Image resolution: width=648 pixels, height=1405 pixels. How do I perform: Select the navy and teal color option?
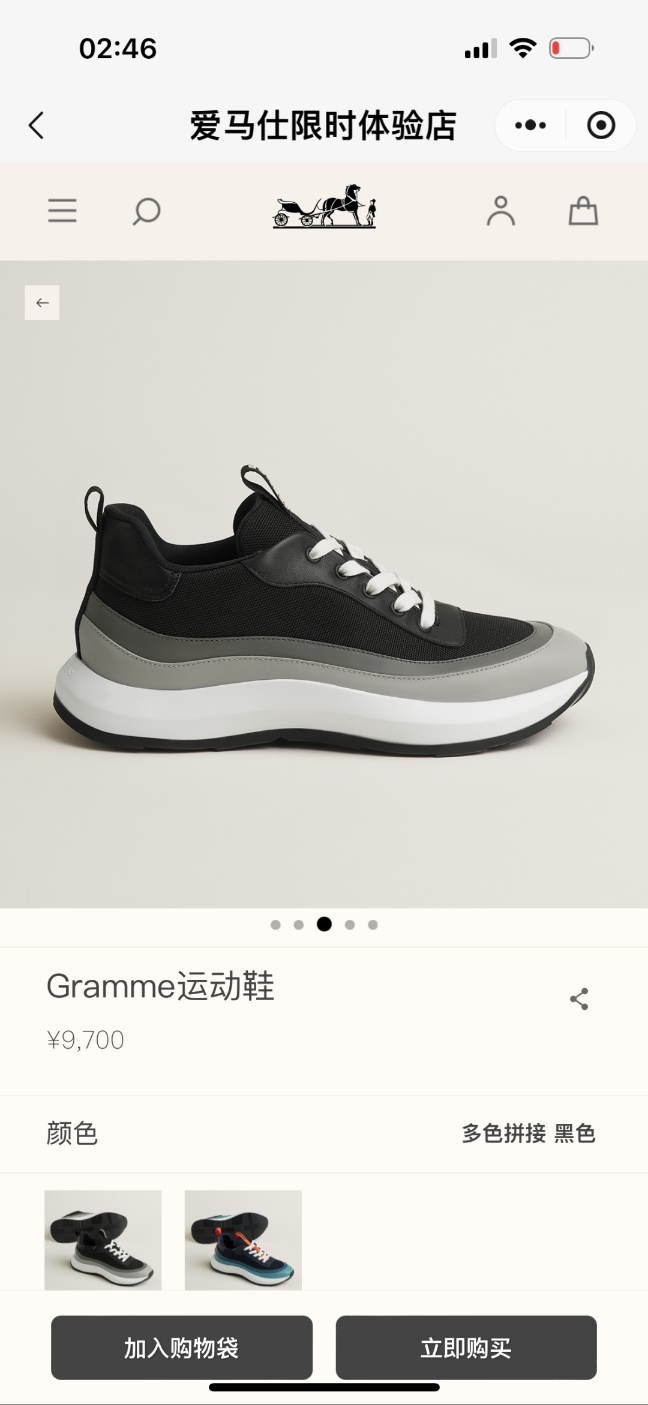click(243, 1240)
